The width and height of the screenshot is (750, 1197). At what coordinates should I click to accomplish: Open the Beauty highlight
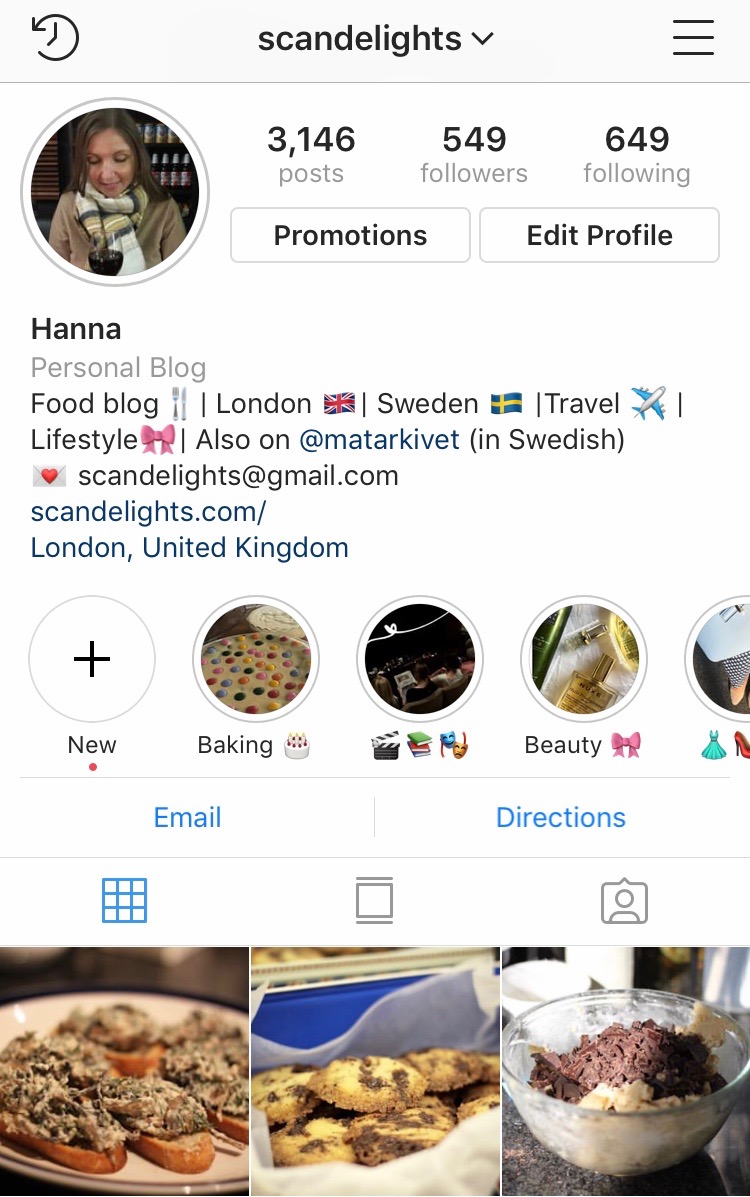point(583,660)
